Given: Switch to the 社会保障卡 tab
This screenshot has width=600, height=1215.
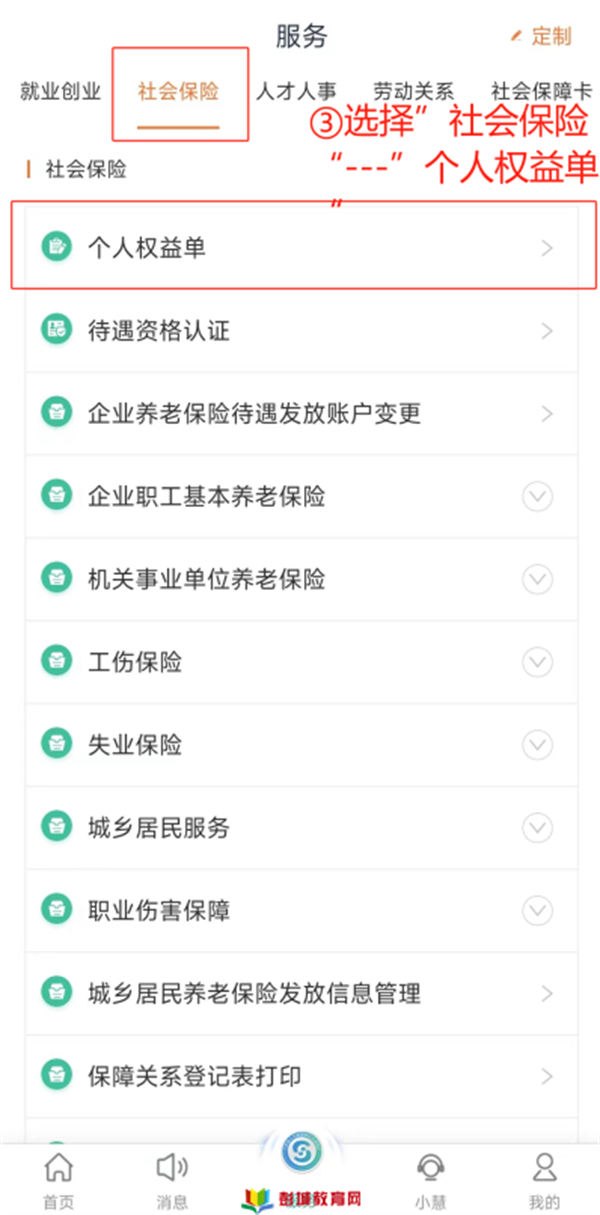Looking at the screenshot, I should 541,92.
